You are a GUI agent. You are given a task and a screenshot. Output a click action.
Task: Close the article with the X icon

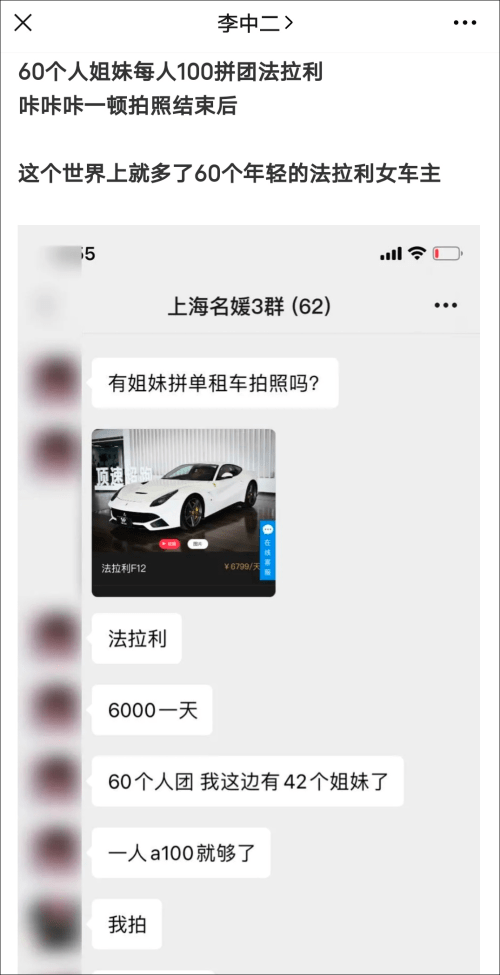pos(23,23)
